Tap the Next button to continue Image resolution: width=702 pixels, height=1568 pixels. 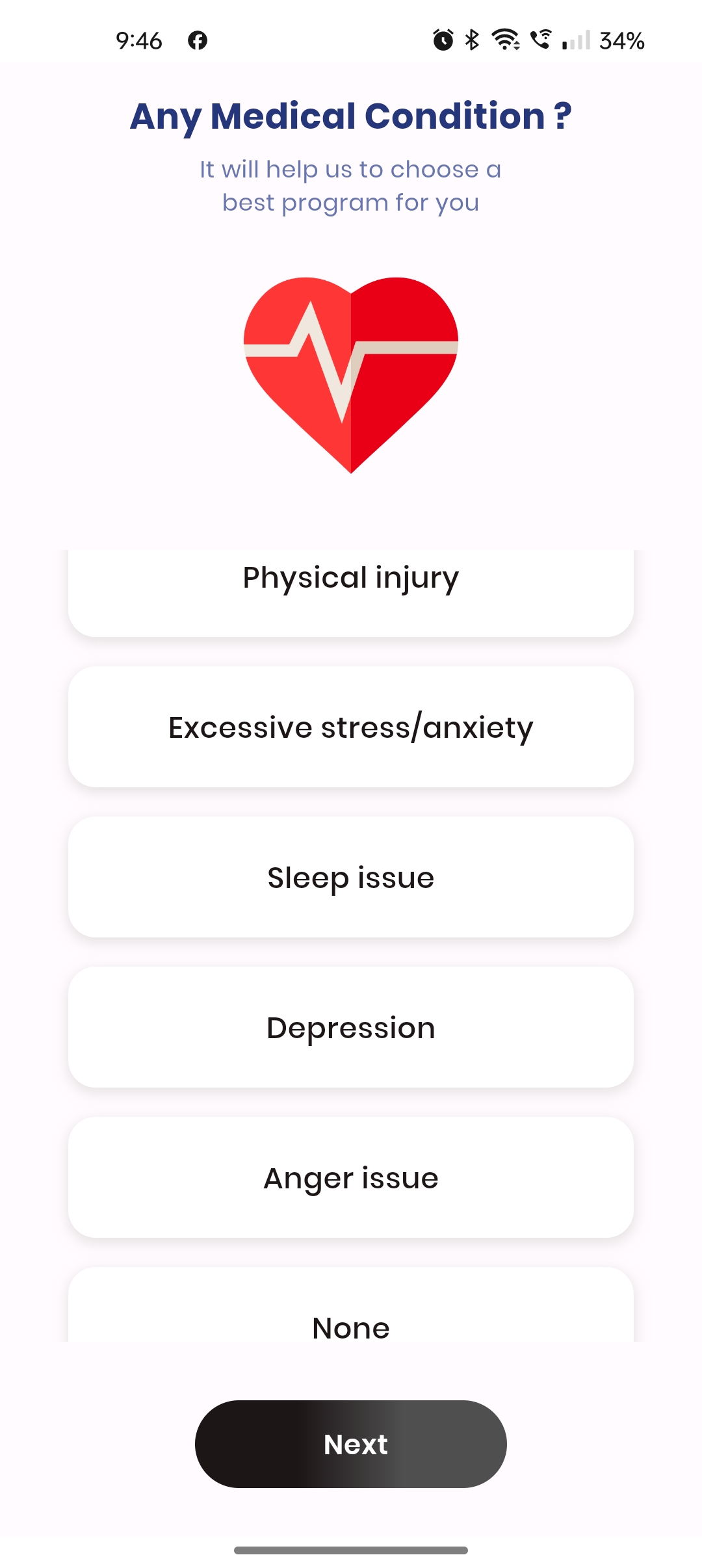coord(351,1444)
